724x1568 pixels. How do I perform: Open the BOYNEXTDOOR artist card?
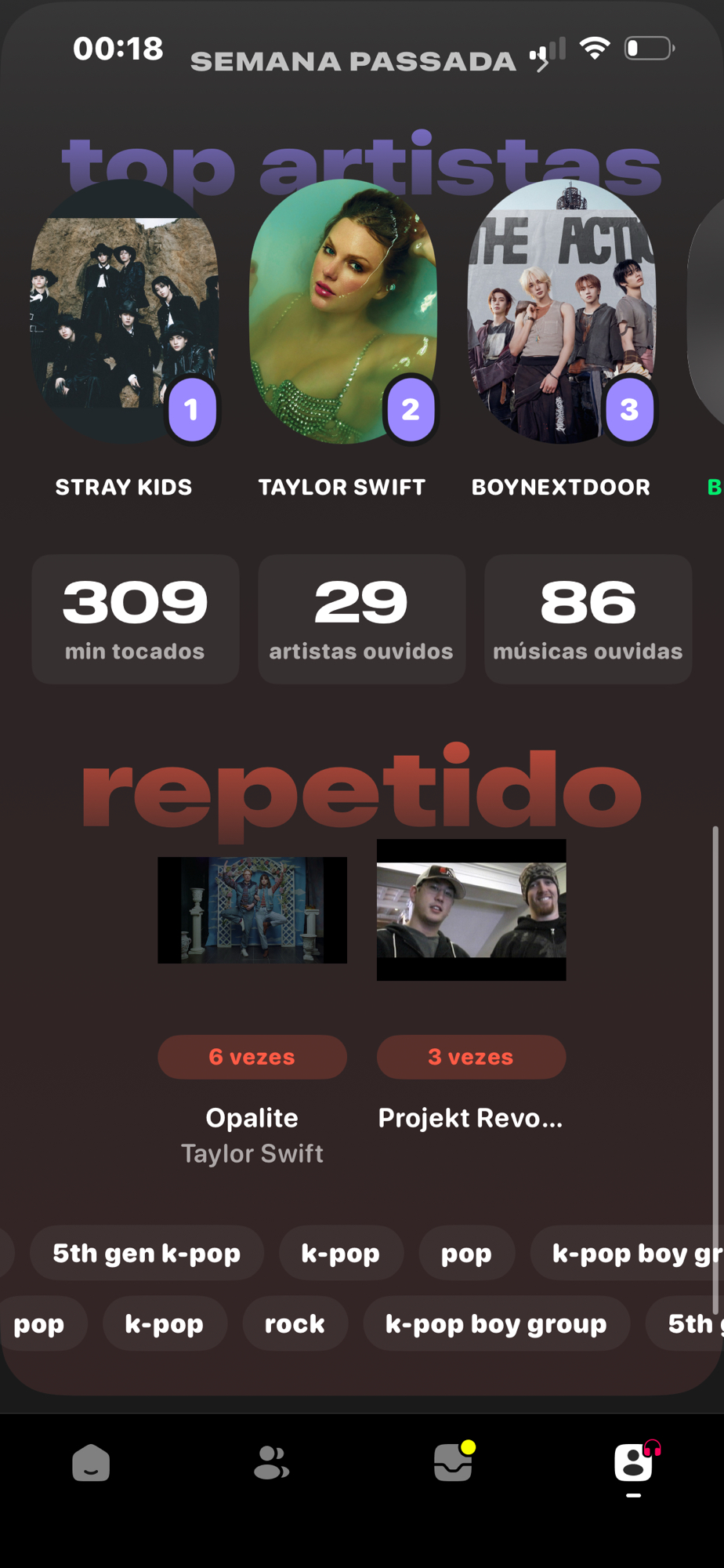click(x=561, y=314)
